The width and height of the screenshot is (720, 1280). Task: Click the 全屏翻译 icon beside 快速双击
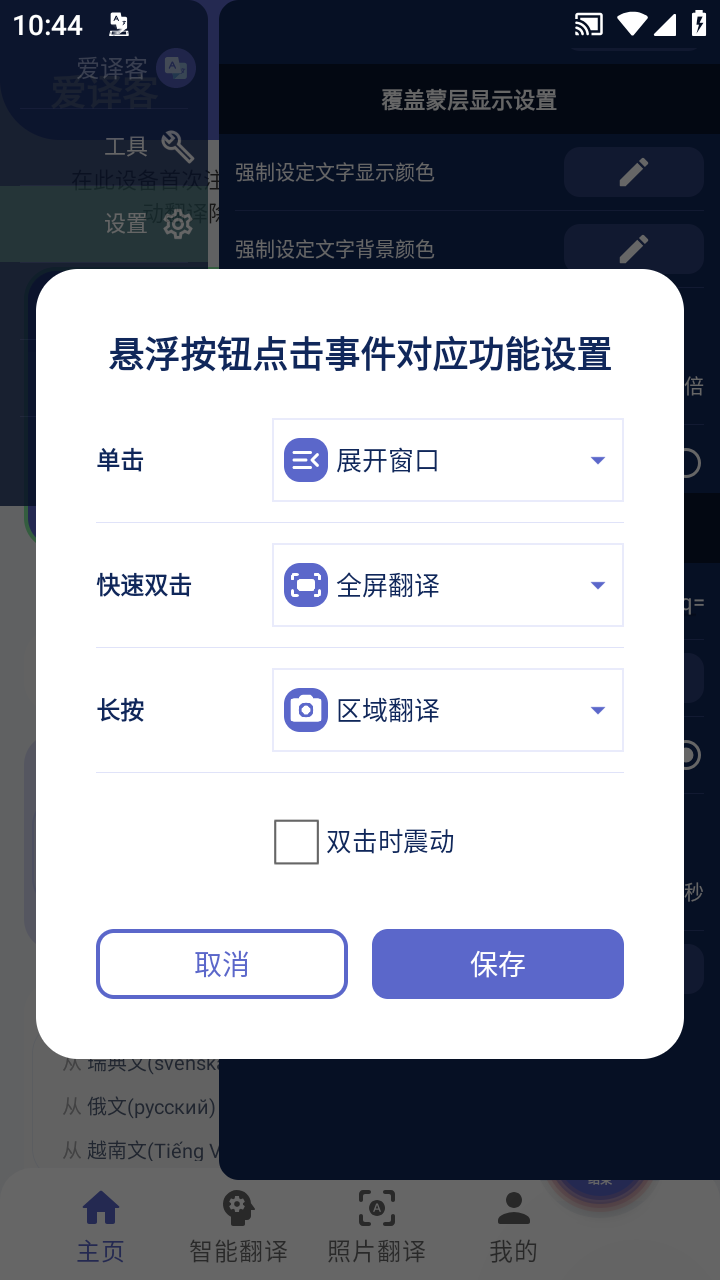(x=305, y=585)
